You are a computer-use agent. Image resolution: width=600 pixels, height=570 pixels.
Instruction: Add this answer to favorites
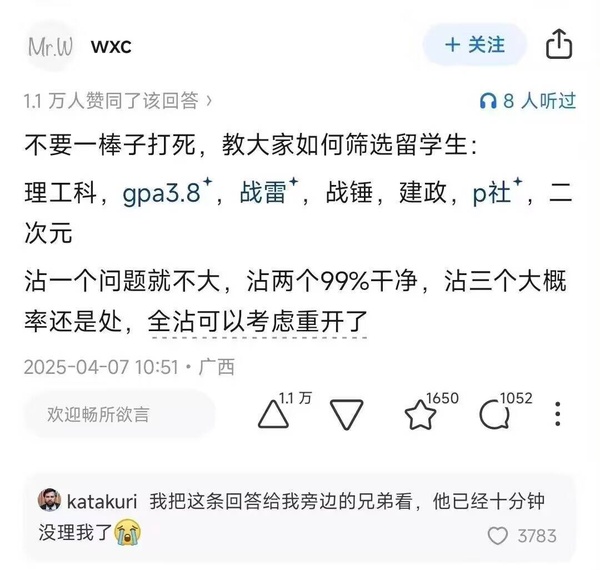421,414
